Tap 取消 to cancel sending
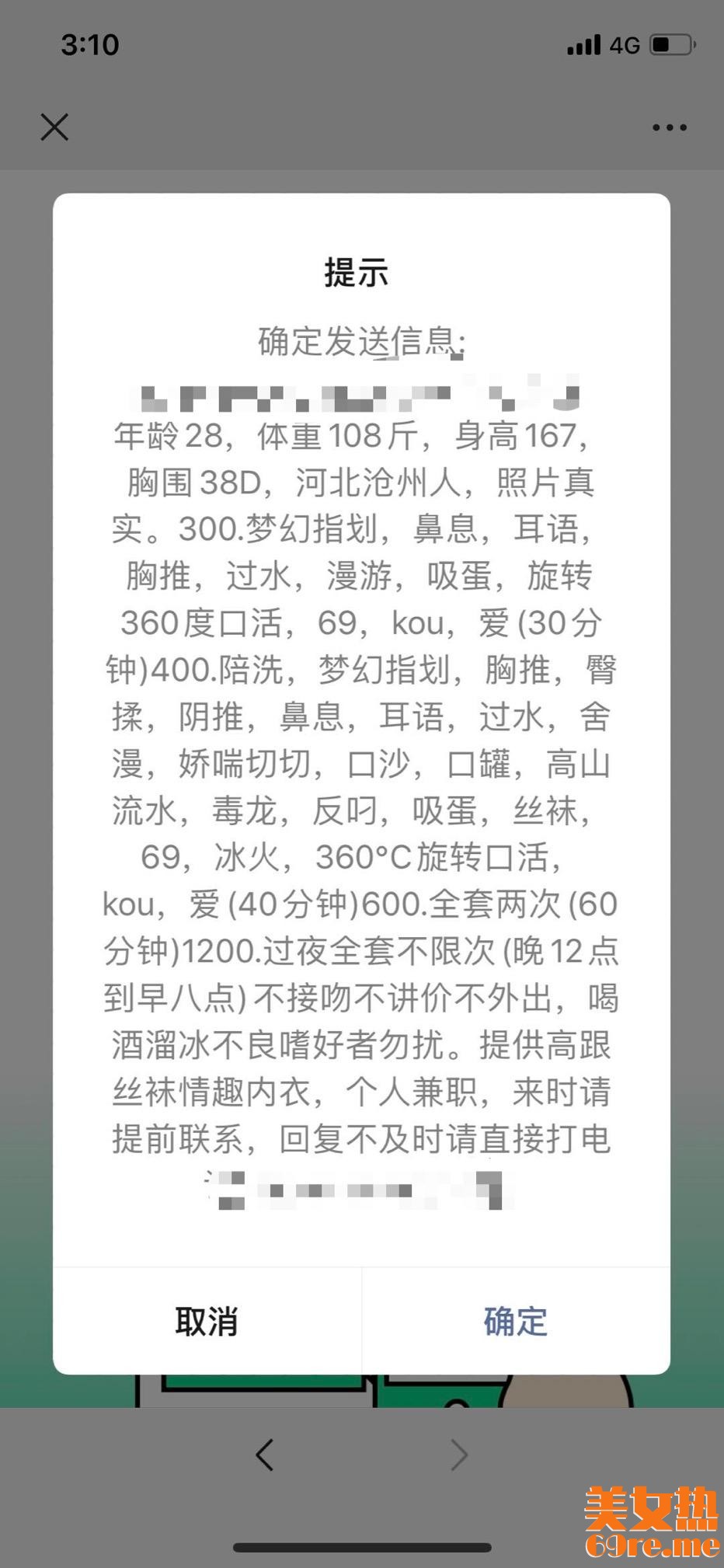Image resolution: width=724 pixels, height=1568 pixels. coord(207,1322)
